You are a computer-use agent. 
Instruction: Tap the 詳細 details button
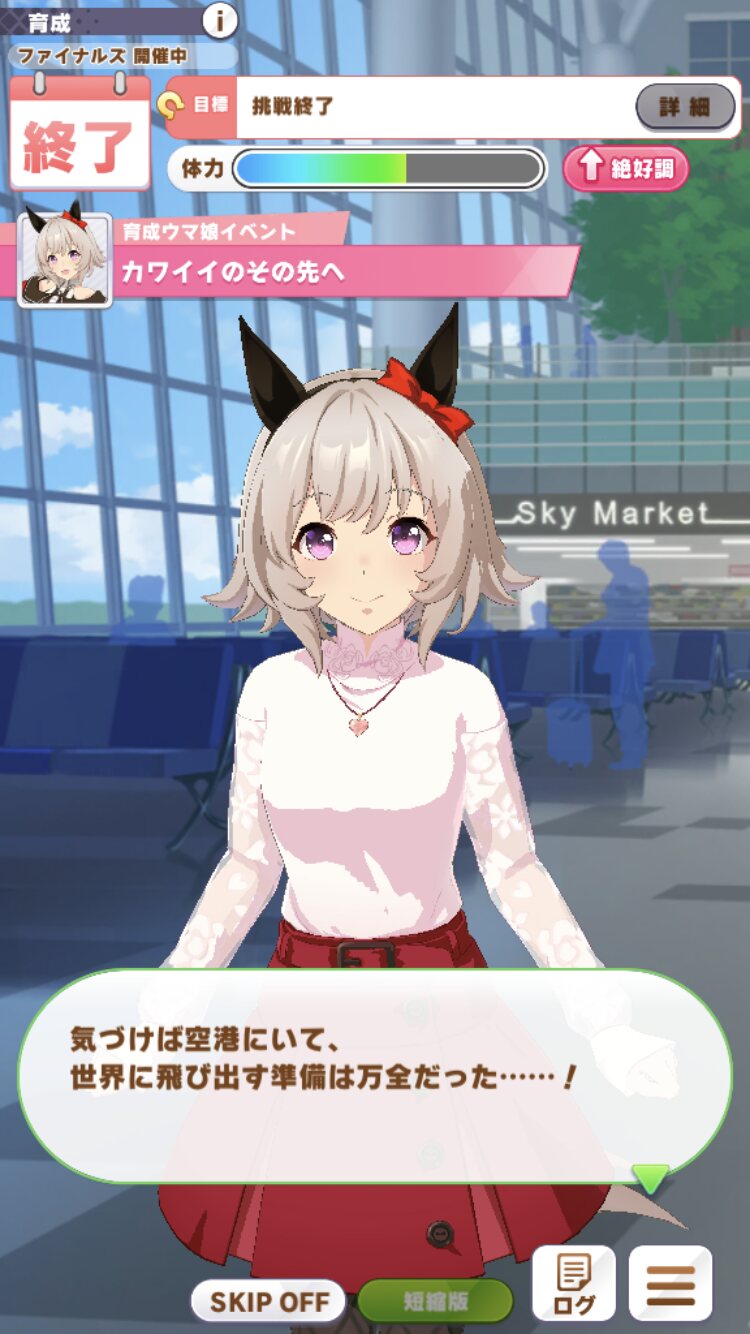[684, 107]
